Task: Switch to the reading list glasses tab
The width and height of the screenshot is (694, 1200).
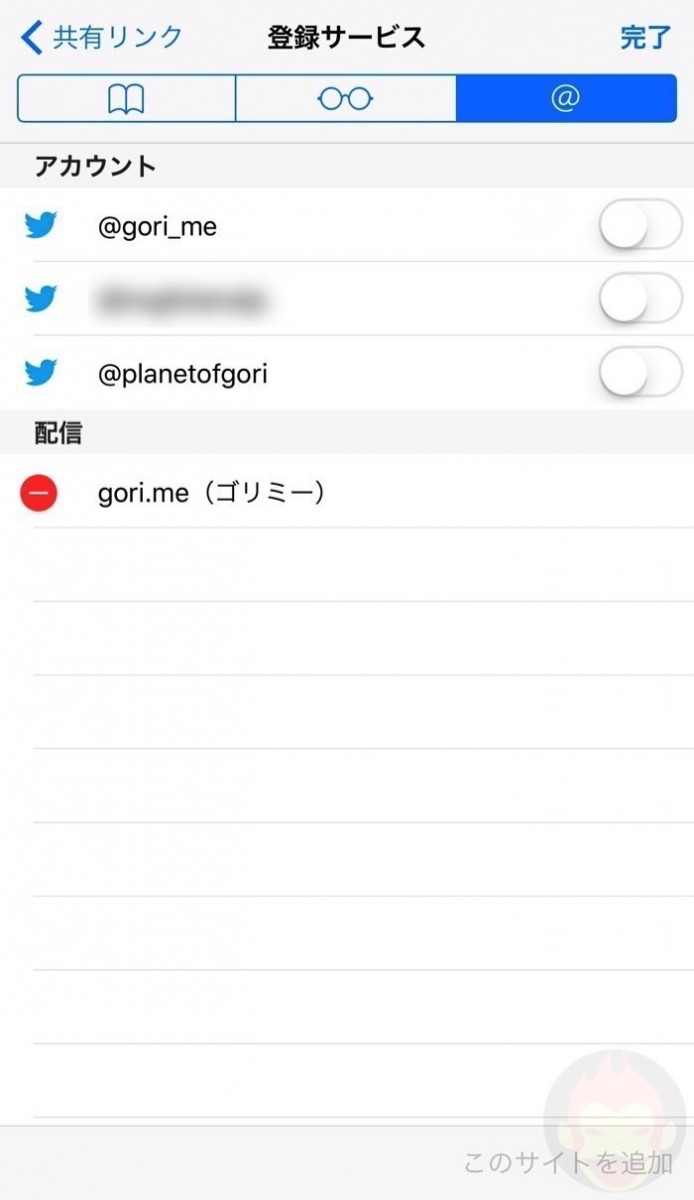Action: pos(345,98)
